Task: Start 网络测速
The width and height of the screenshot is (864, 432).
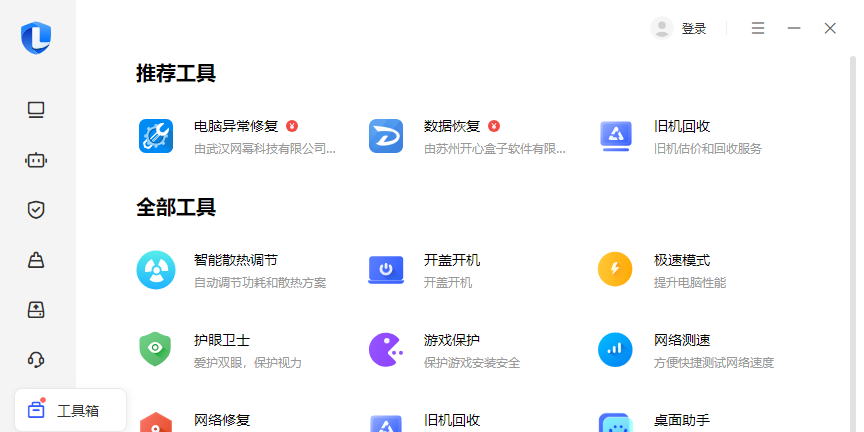Action: click(682, 340)
